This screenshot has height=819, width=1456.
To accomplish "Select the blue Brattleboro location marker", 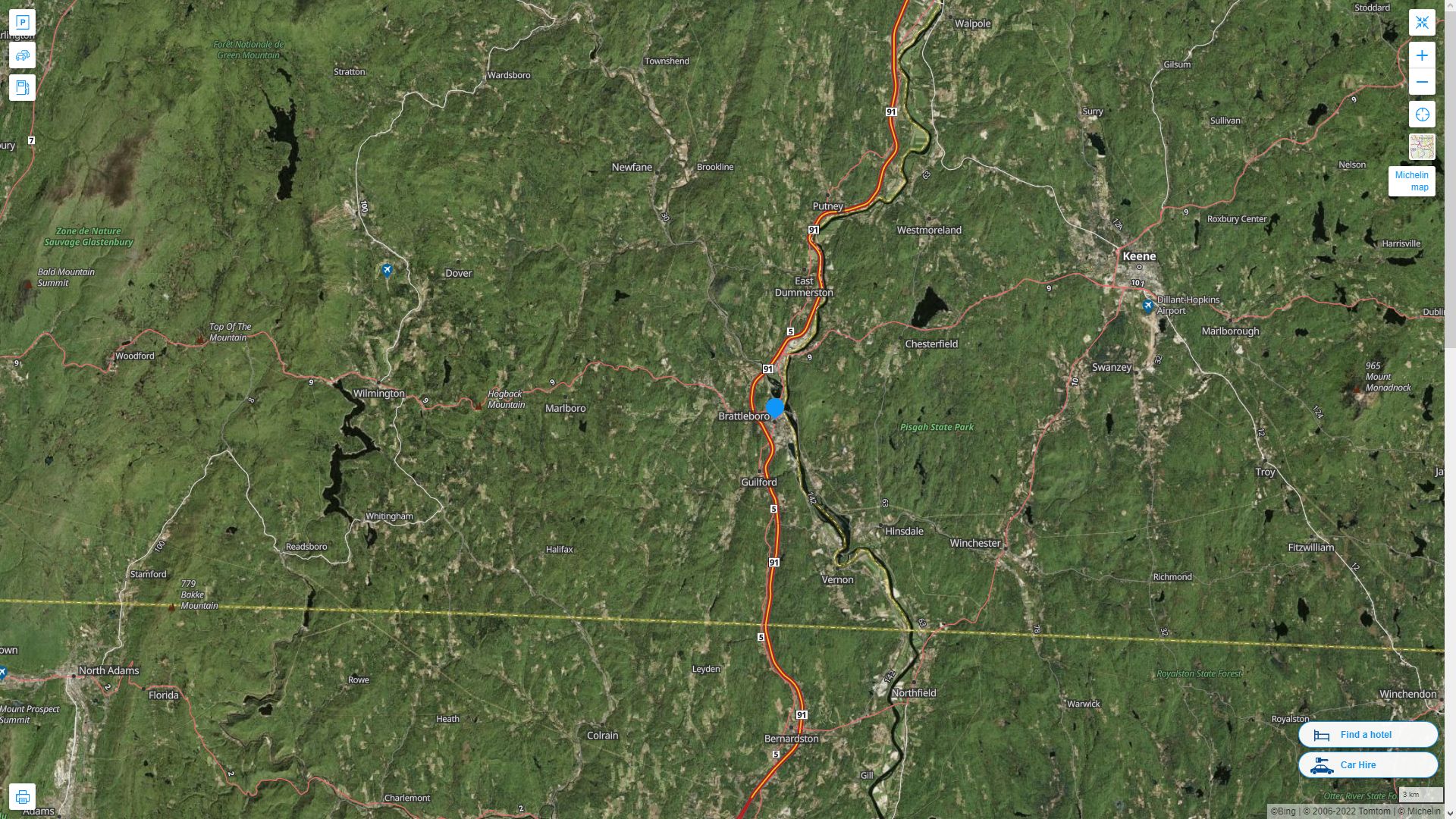I will pyautogui.click(x=774, y=409).
